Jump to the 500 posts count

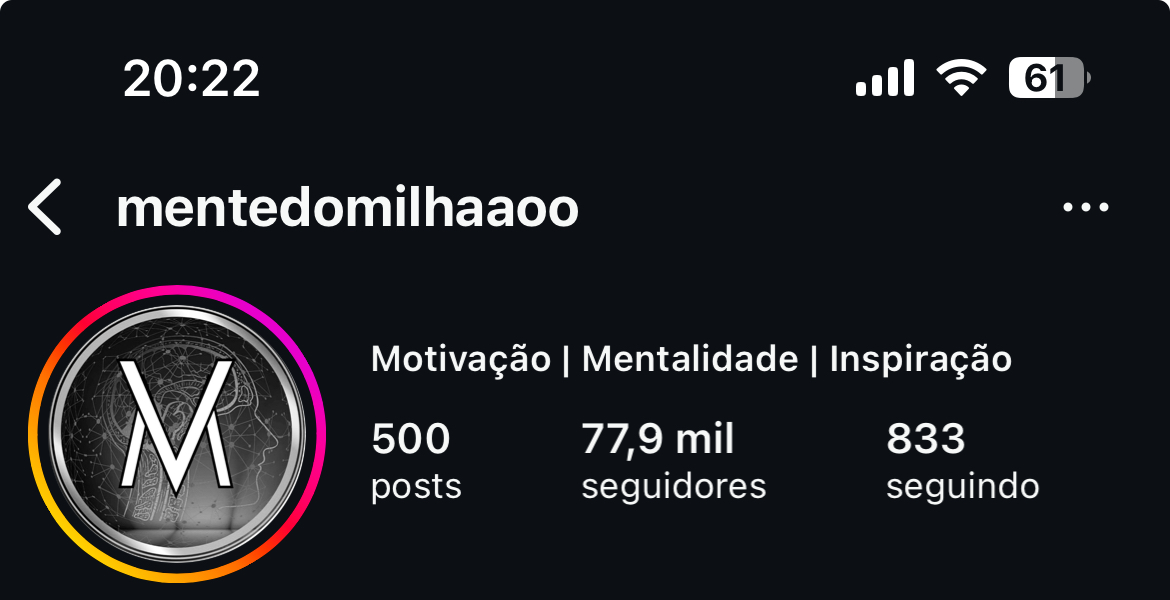pyautogui.click(x=416, y=461)
